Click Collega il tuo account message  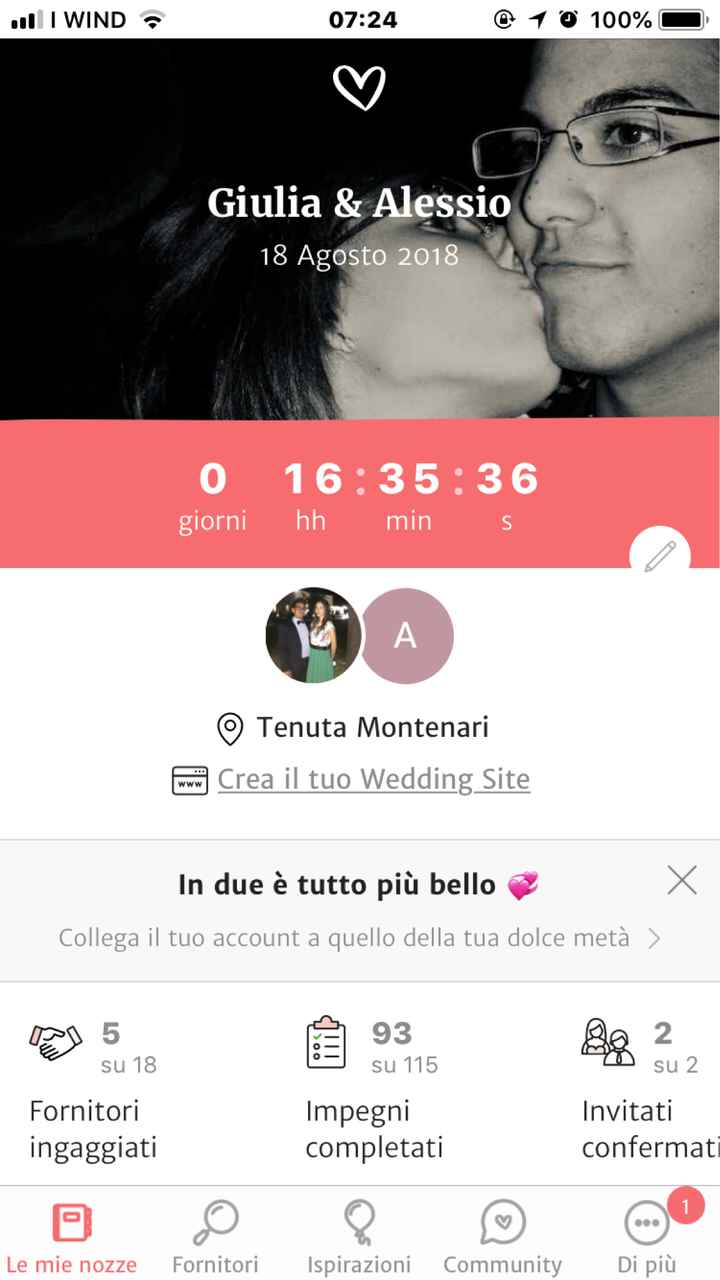click(x=345, y=938)
